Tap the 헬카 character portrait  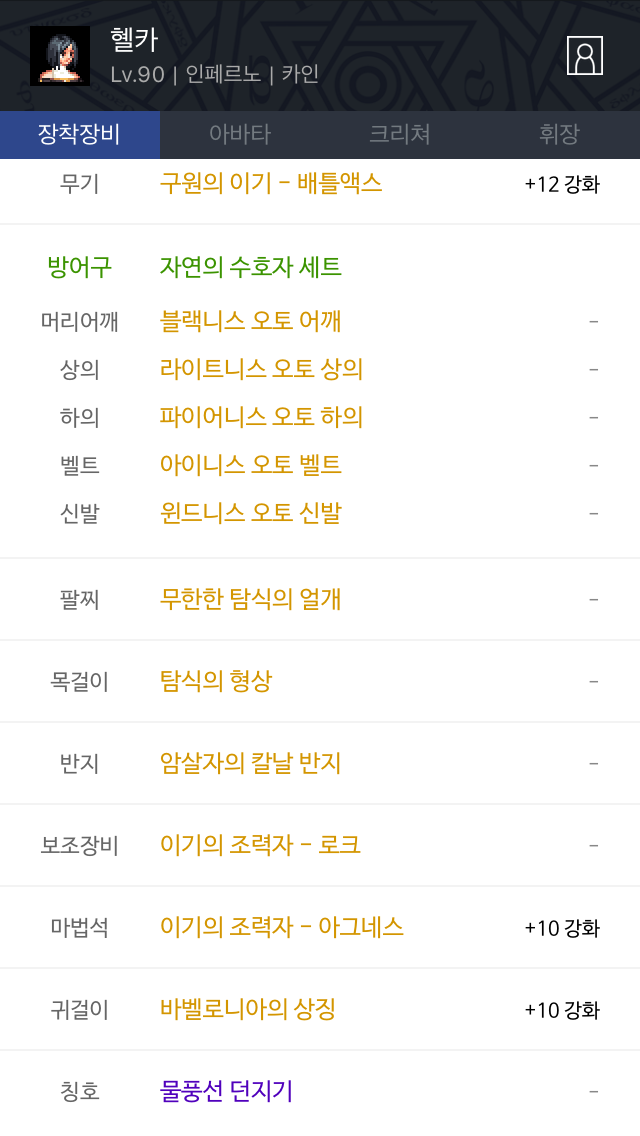60,56
